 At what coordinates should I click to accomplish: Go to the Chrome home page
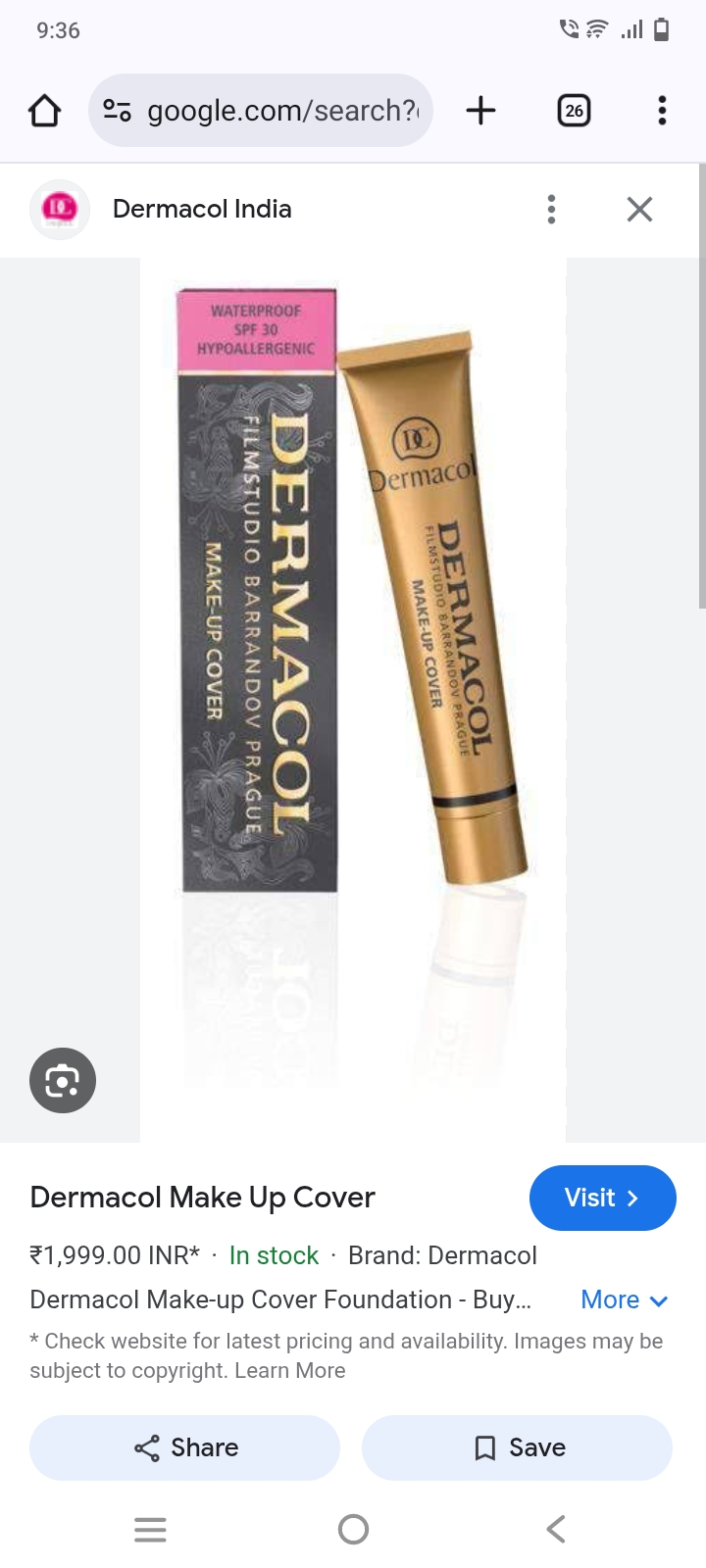[x=44, y=111]
